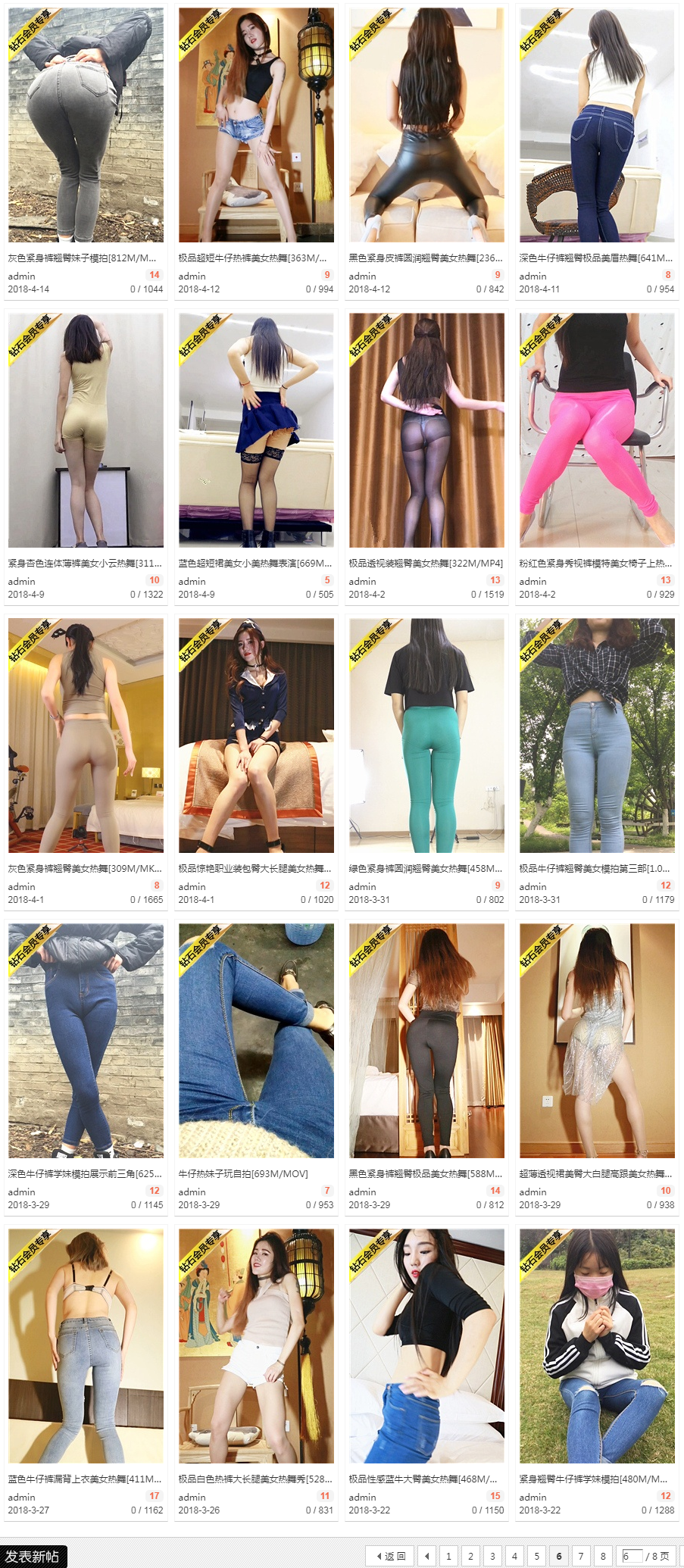This screenshot has height=1568, width=684.
Task: Tap the page number input box
Action: (632, 1556)
